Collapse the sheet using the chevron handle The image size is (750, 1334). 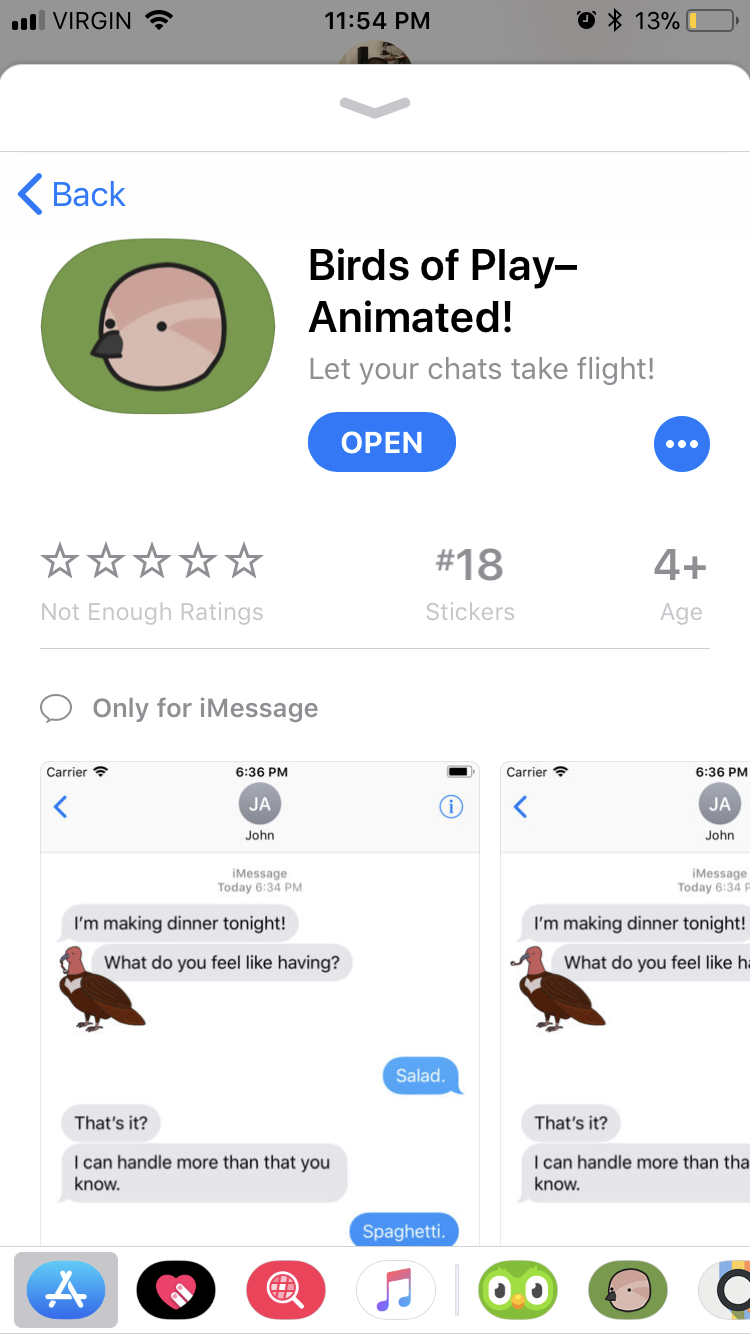coord(375,107)
